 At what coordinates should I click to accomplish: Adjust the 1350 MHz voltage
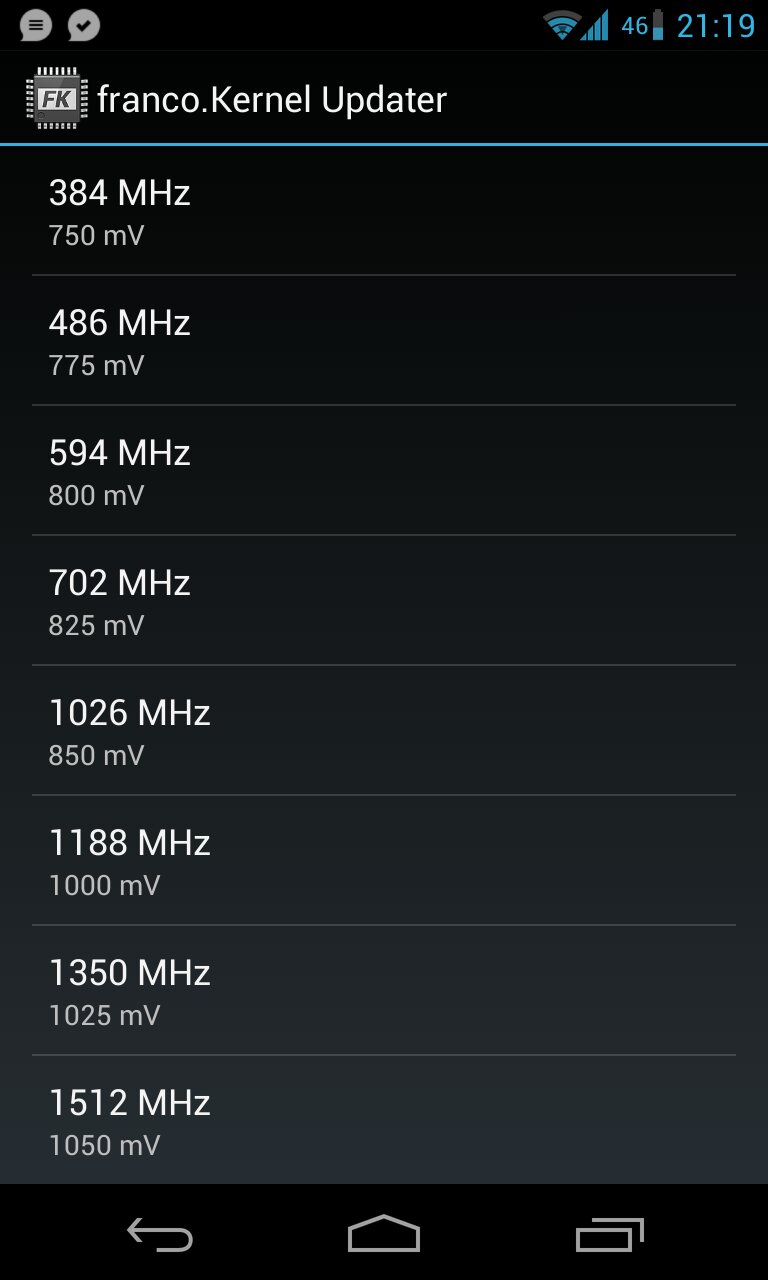click(x=384, y=990)
